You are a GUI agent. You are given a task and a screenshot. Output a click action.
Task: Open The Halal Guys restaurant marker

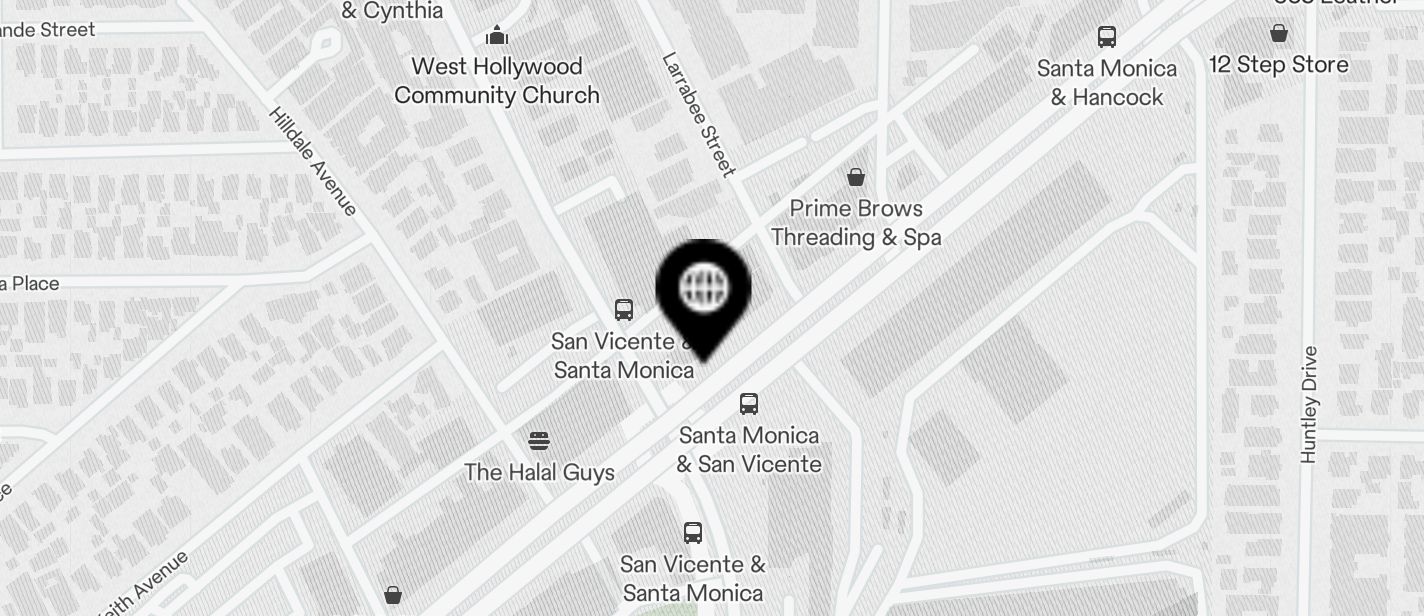[539, 441]
